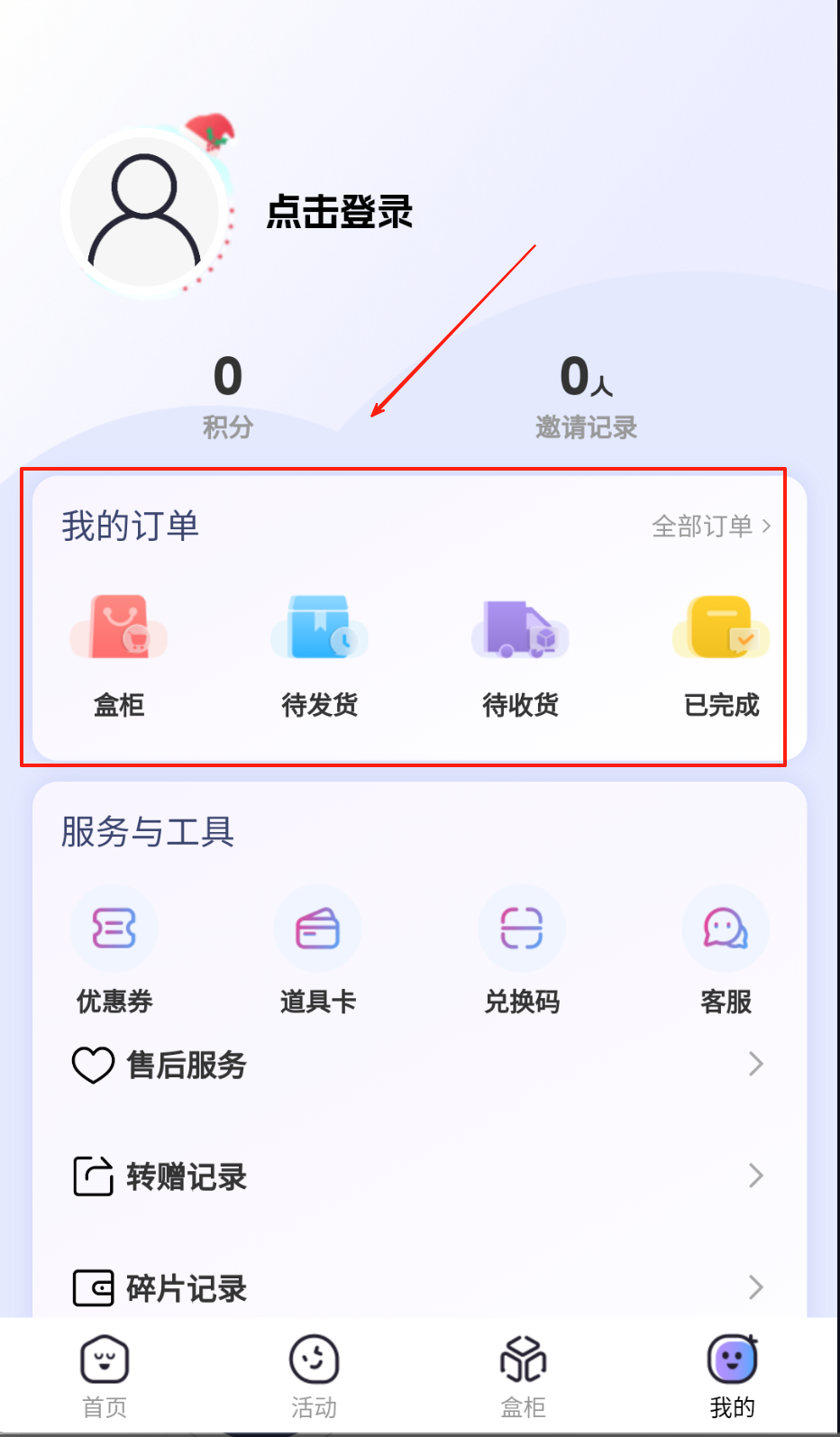
Task: View 已完成 orders
Action: [x=721, y=654]
